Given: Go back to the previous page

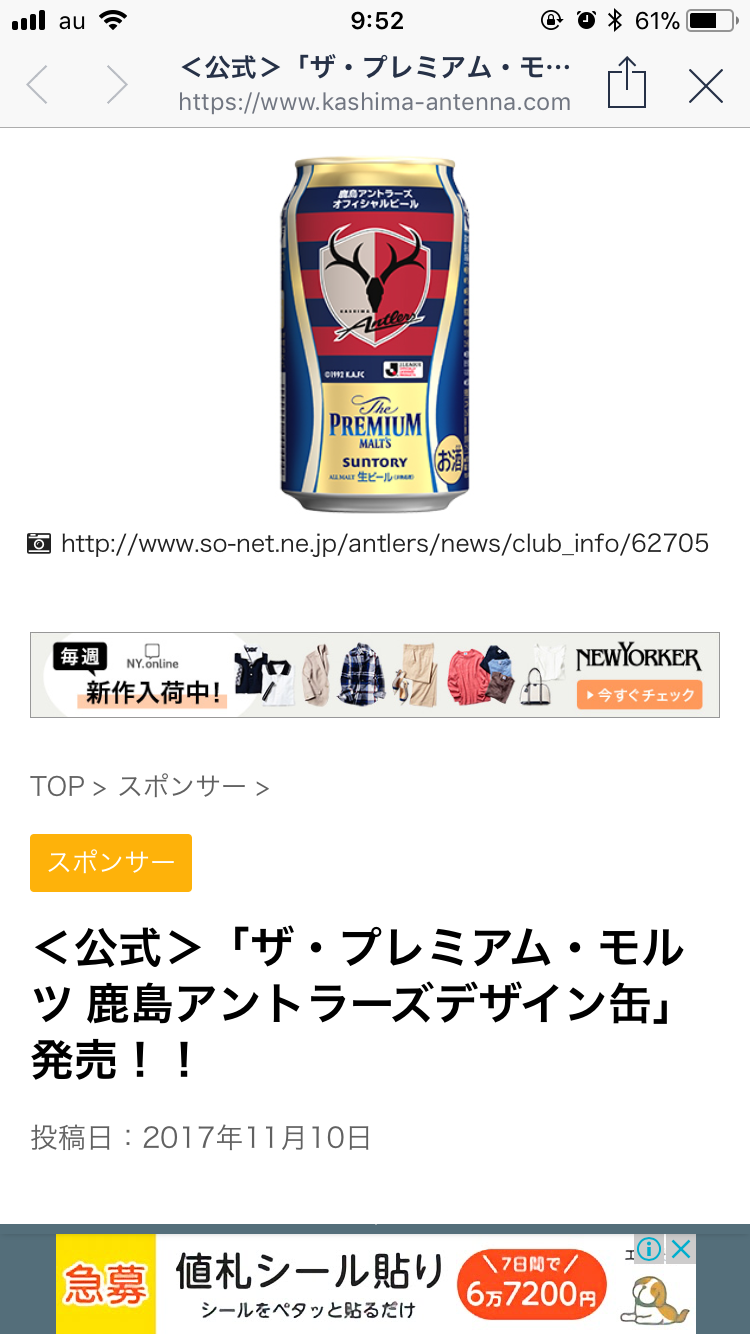Looking at the screenshot, I should point(38,85).
